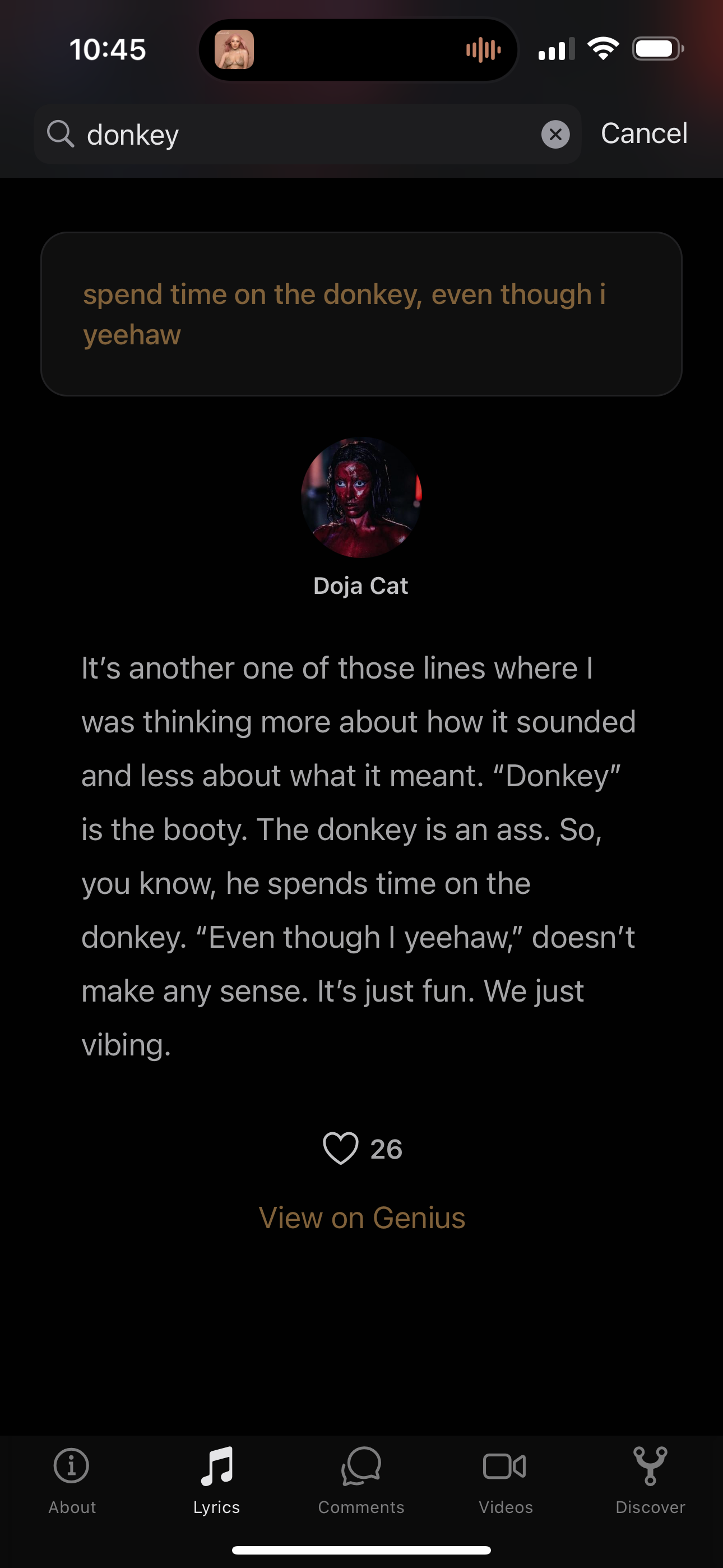The image size is (723, 1568).
Task: Select the Lyrics tab
Action: (217, 1481)
